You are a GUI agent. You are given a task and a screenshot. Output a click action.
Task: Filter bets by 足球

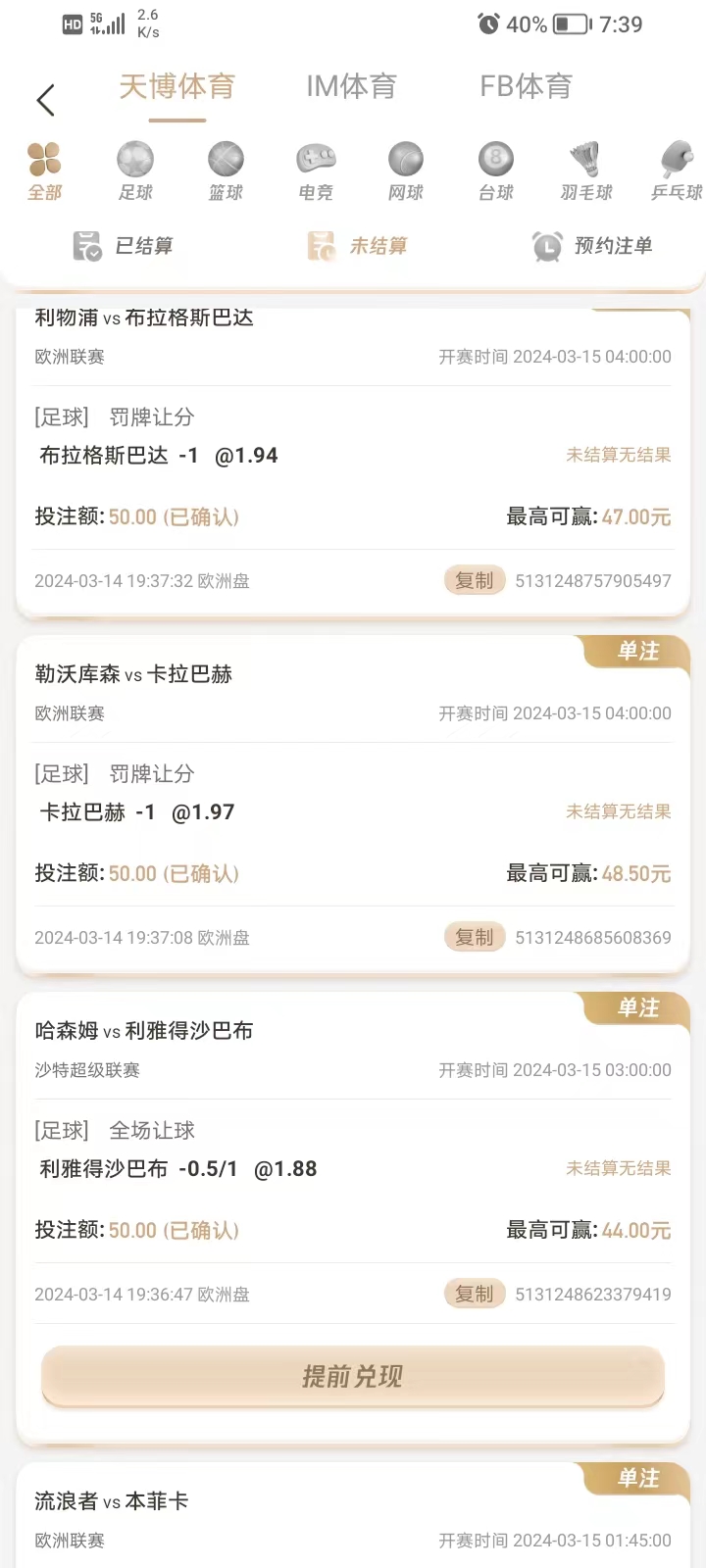point(135,171)
